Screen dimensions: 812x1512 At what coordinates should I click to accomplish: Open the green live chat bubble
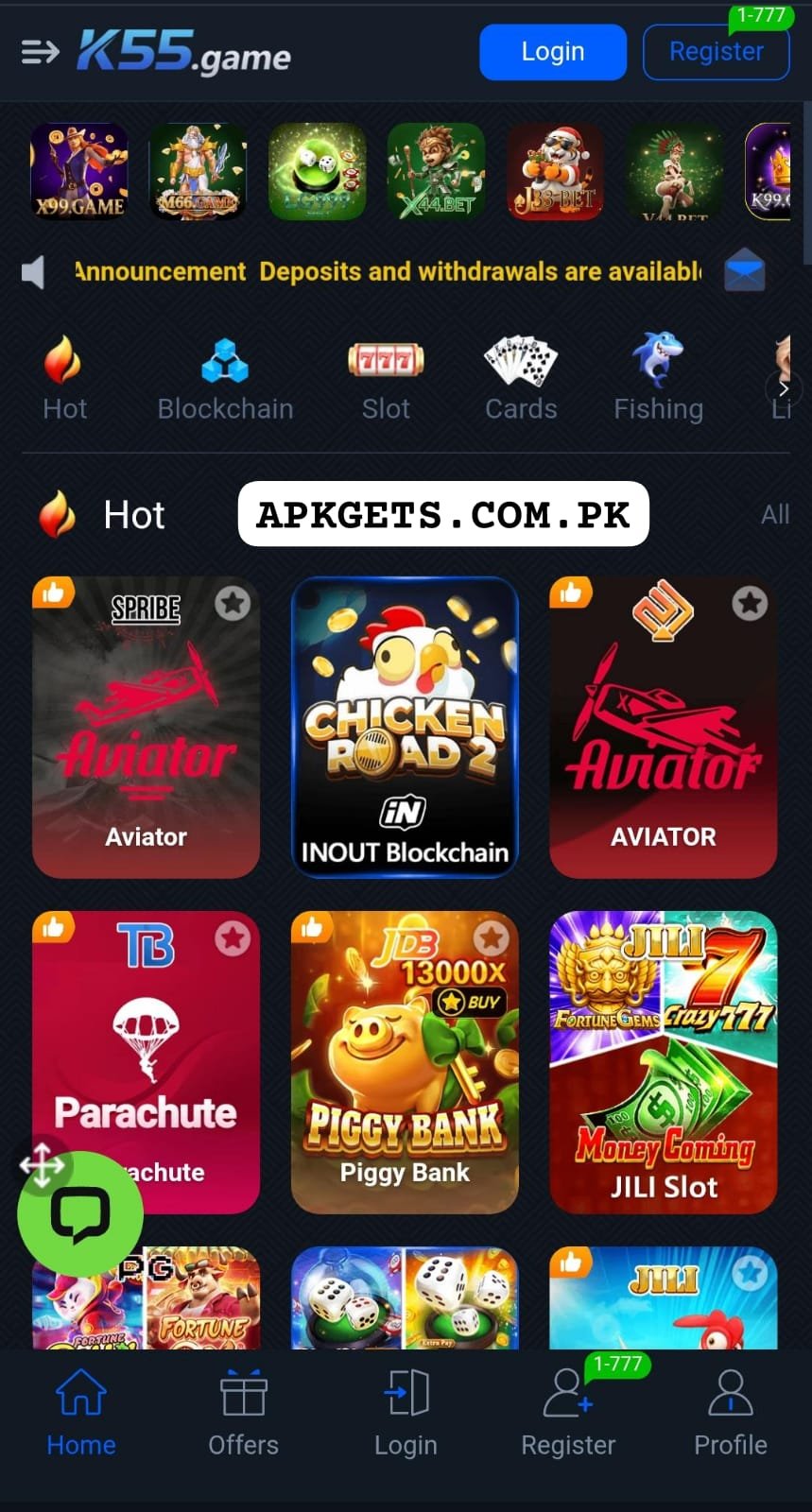pos(80,1214)
